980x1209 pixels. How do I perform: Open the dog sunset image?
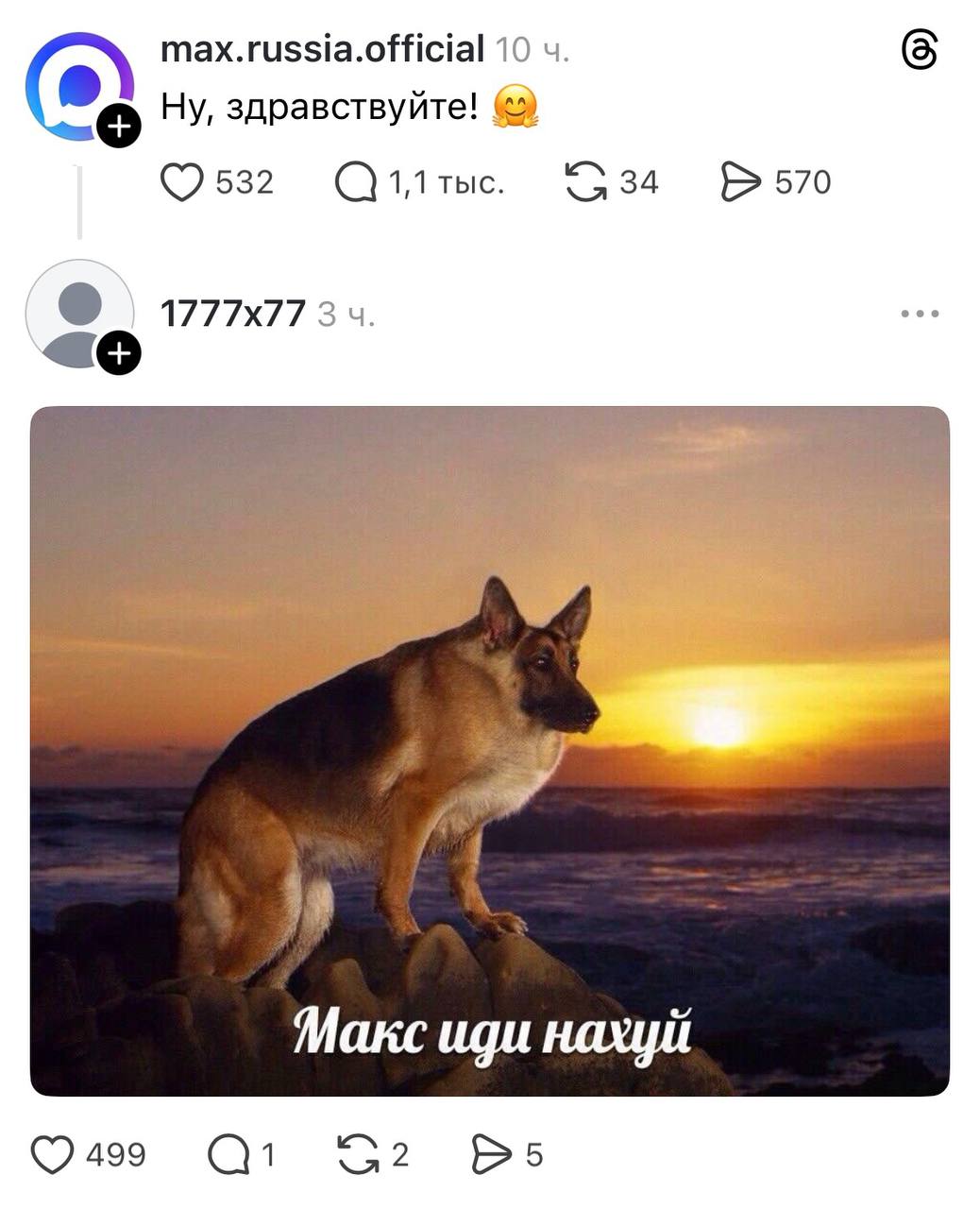(489, 751)
